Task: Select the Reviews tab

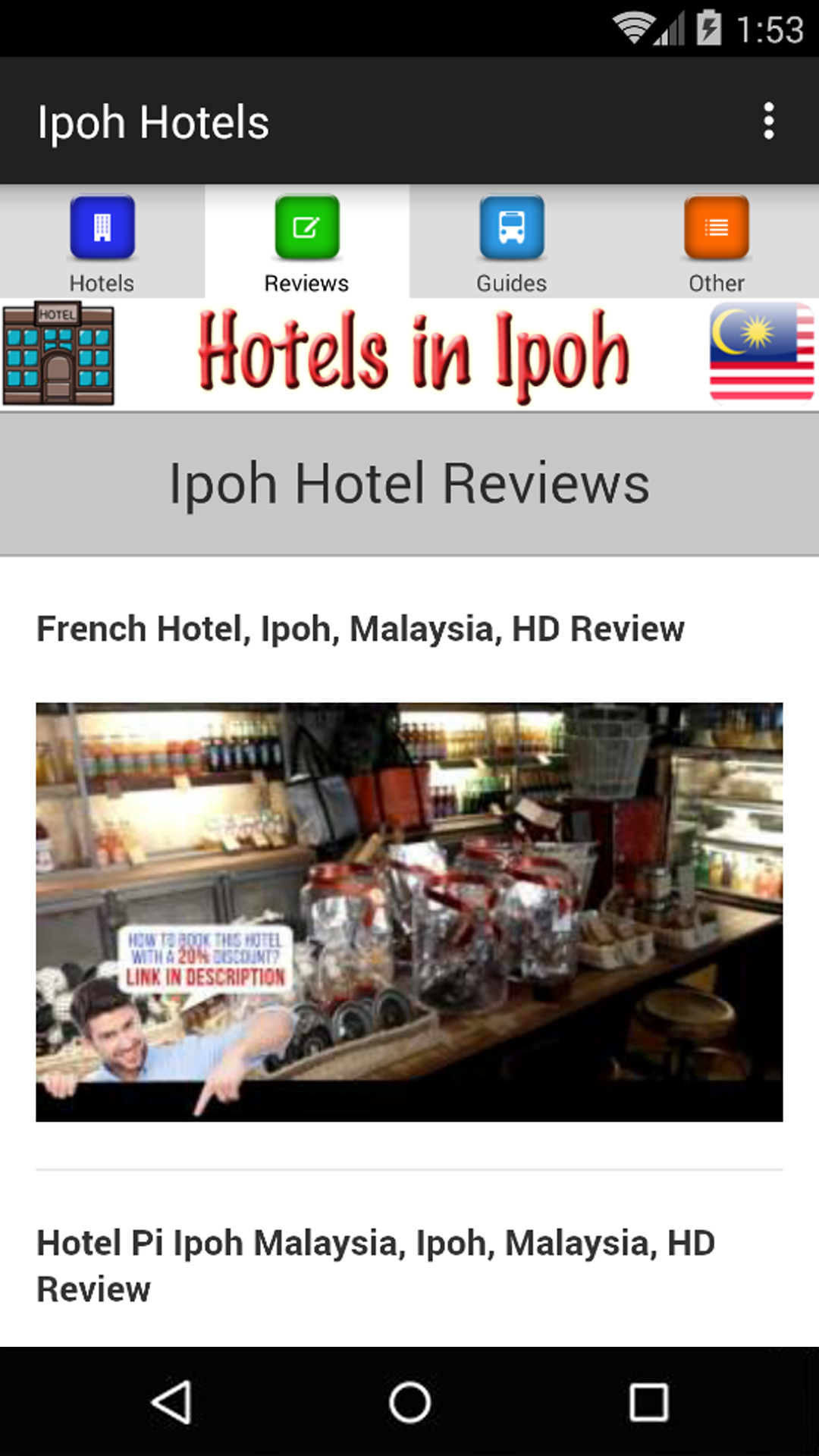Action: [307, 243]
